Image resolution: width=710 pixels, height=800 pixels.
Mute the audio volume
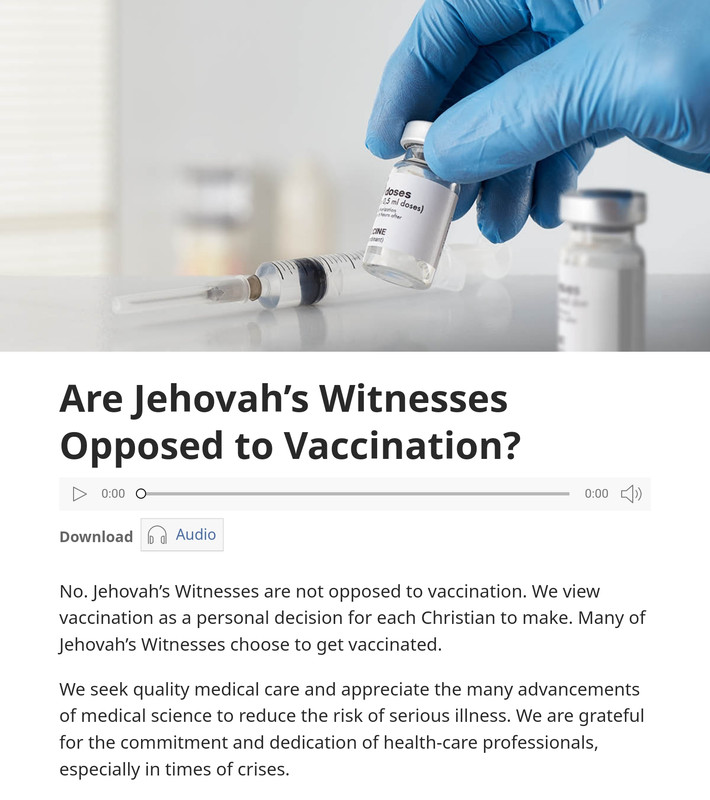point(631,494)
